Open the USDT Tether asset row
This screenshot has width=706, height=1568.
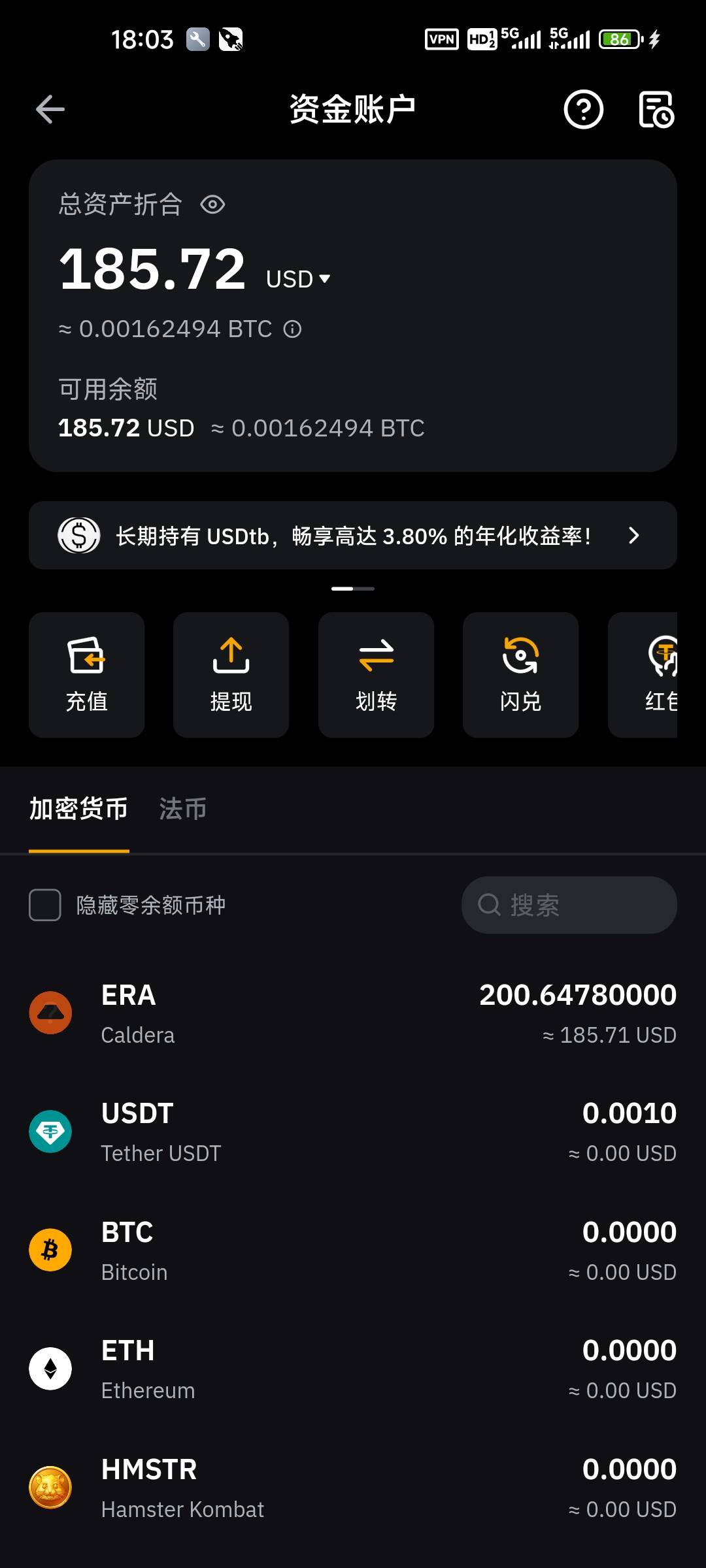click(353, 1132)
